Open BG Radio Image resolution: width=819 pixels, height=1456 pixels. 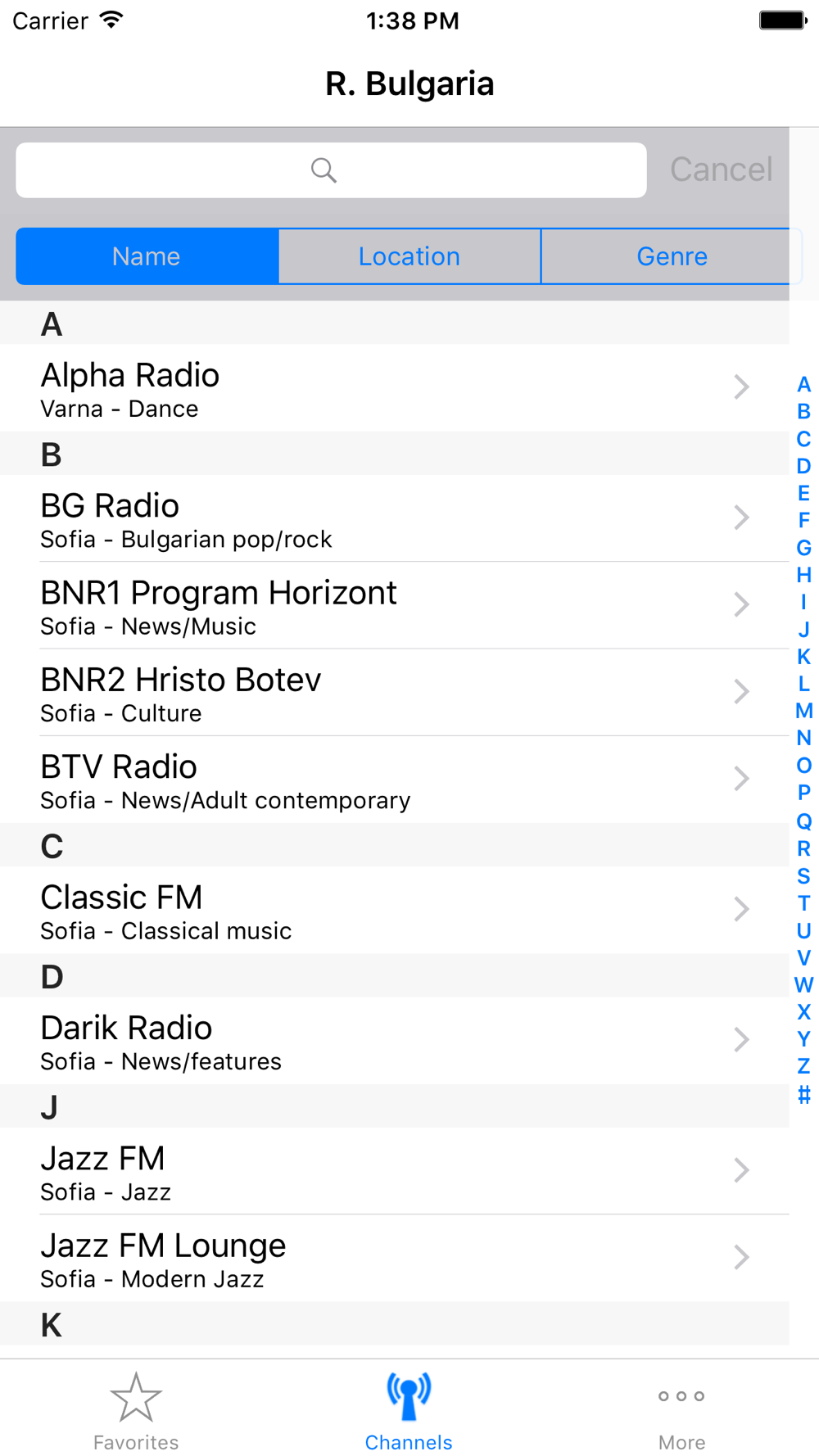395,518
